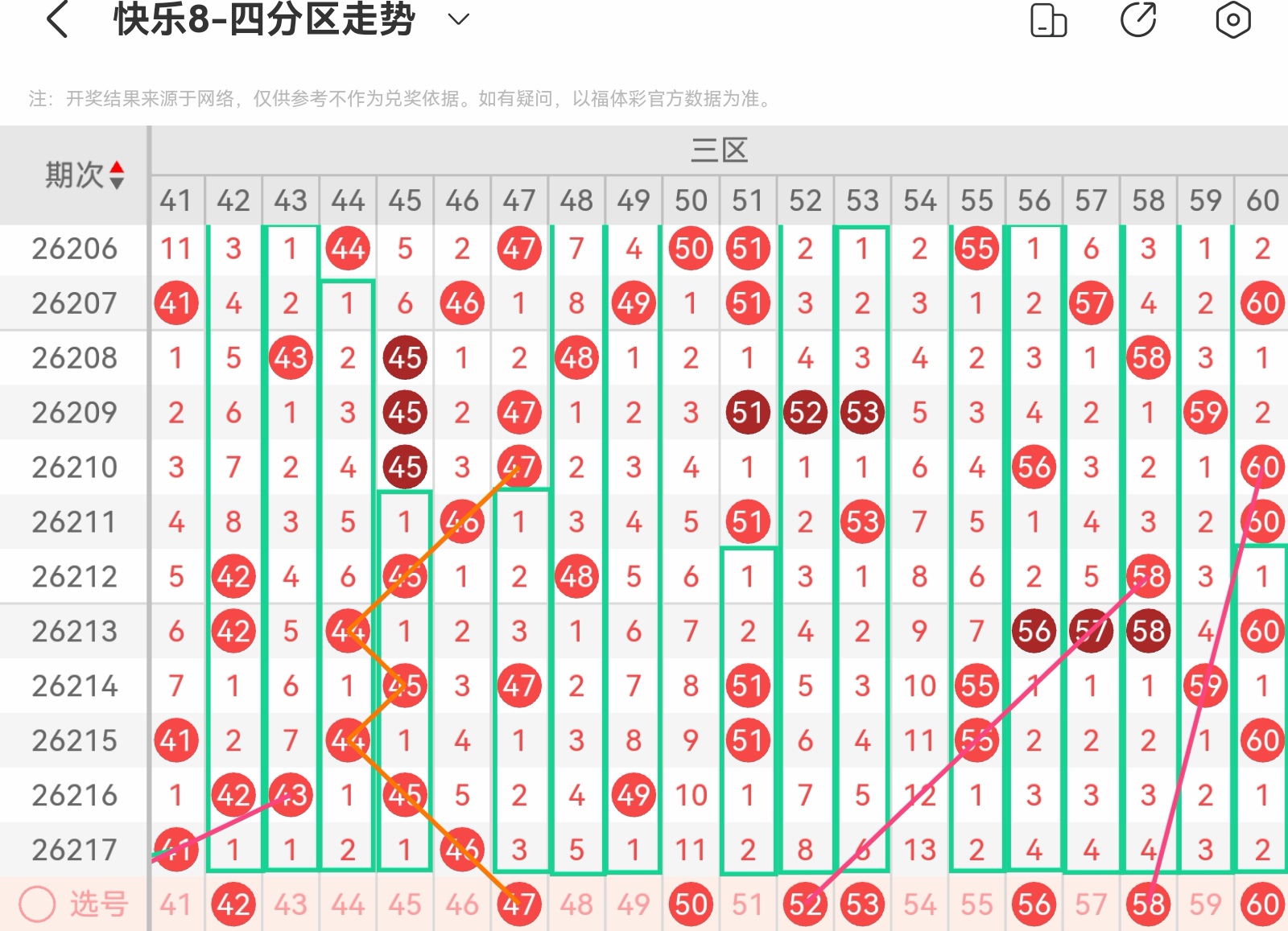1288x931 pixels.
Task: Deselect number 47 in the 选号 row
Action: coord(519,904)
